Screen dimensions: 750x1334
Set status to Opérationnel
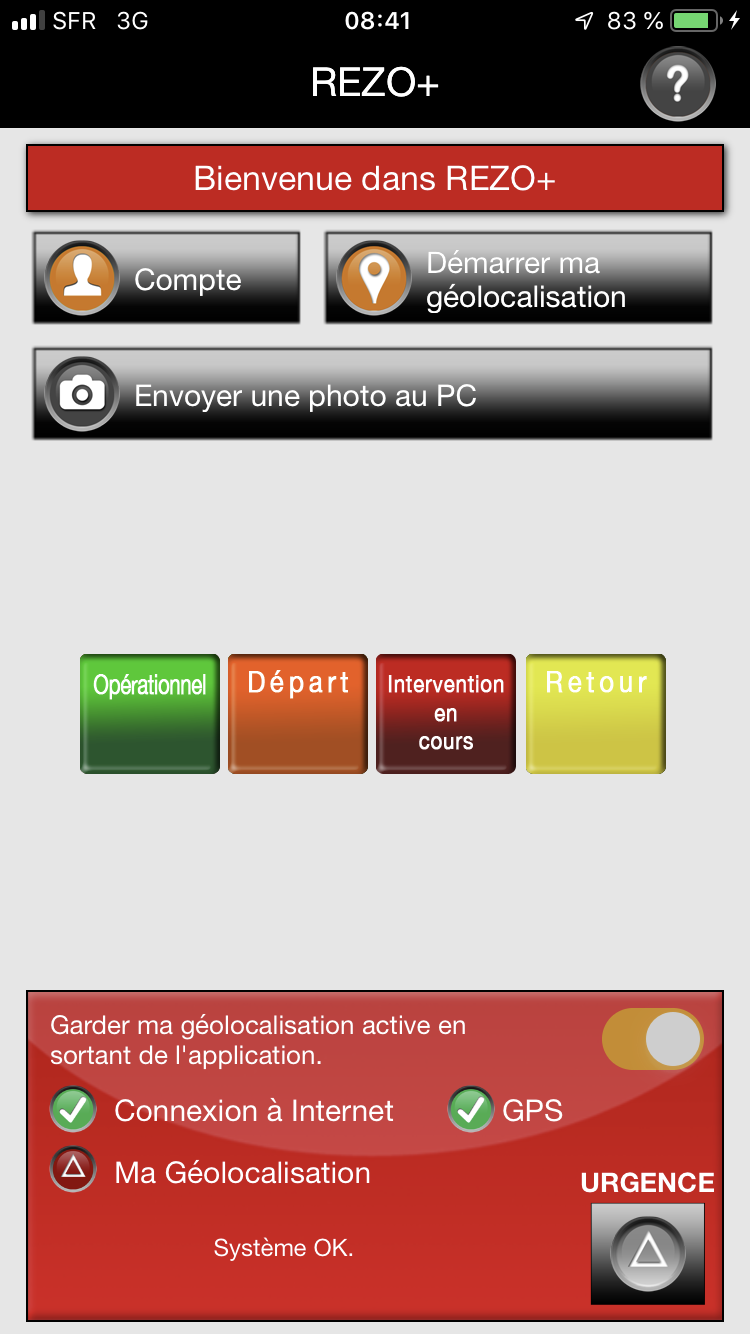150,713
